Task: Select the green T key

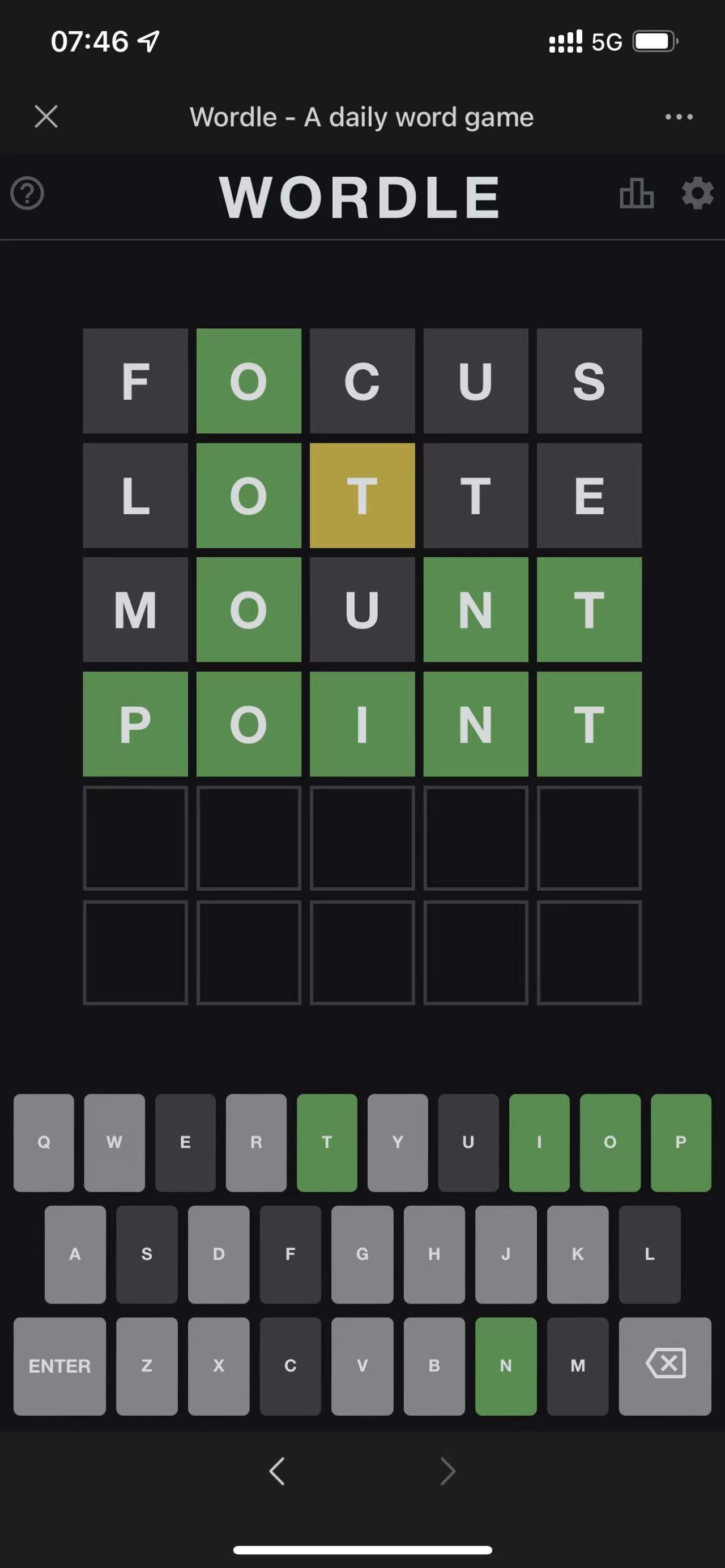Action: [x=327, y=1142]
